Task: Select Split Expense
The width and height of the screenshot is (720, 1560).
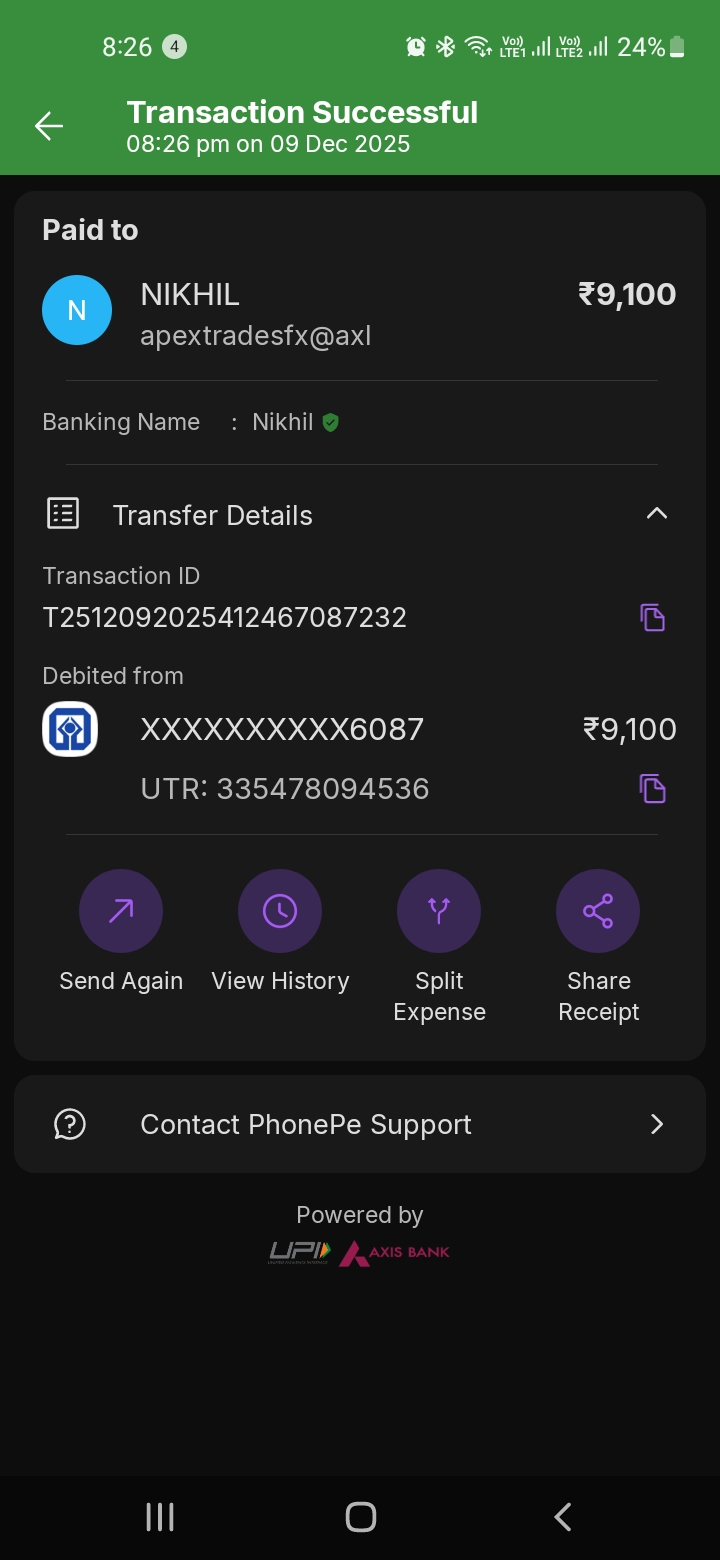Action: point(439,911)
